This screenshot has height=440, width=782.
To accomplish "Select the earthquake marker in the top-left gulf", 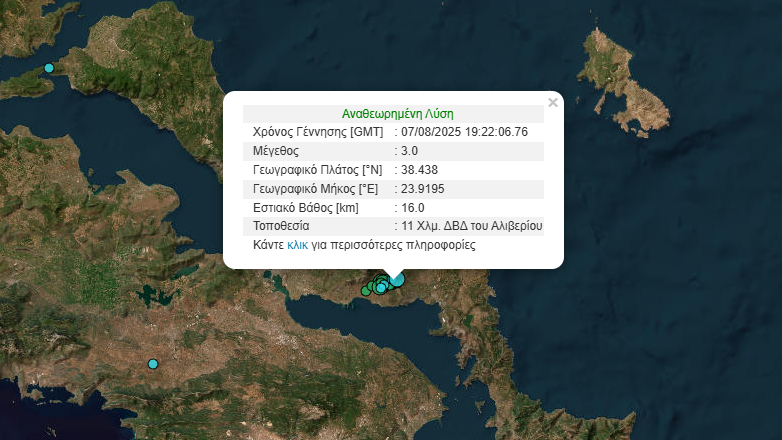I will coord(48,68).
